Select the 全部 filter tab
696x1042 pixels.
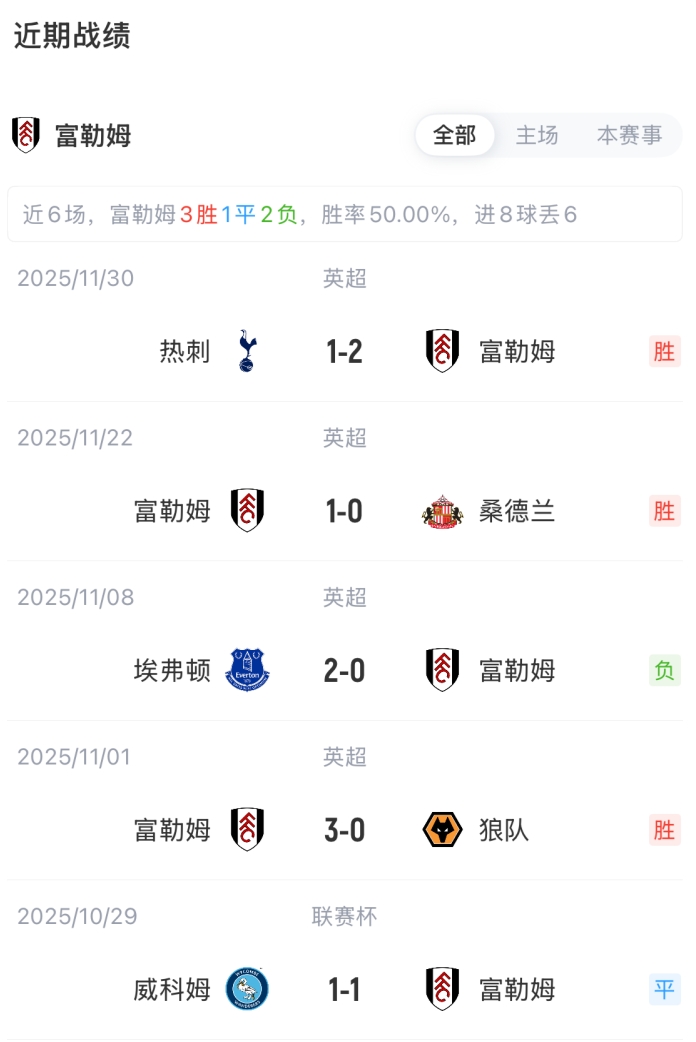455,135
